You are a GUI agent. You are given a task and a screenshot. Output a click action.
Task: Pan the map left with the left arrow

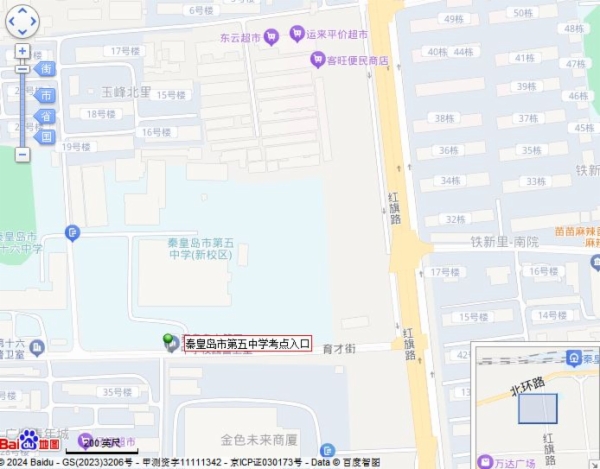point(11,21)
